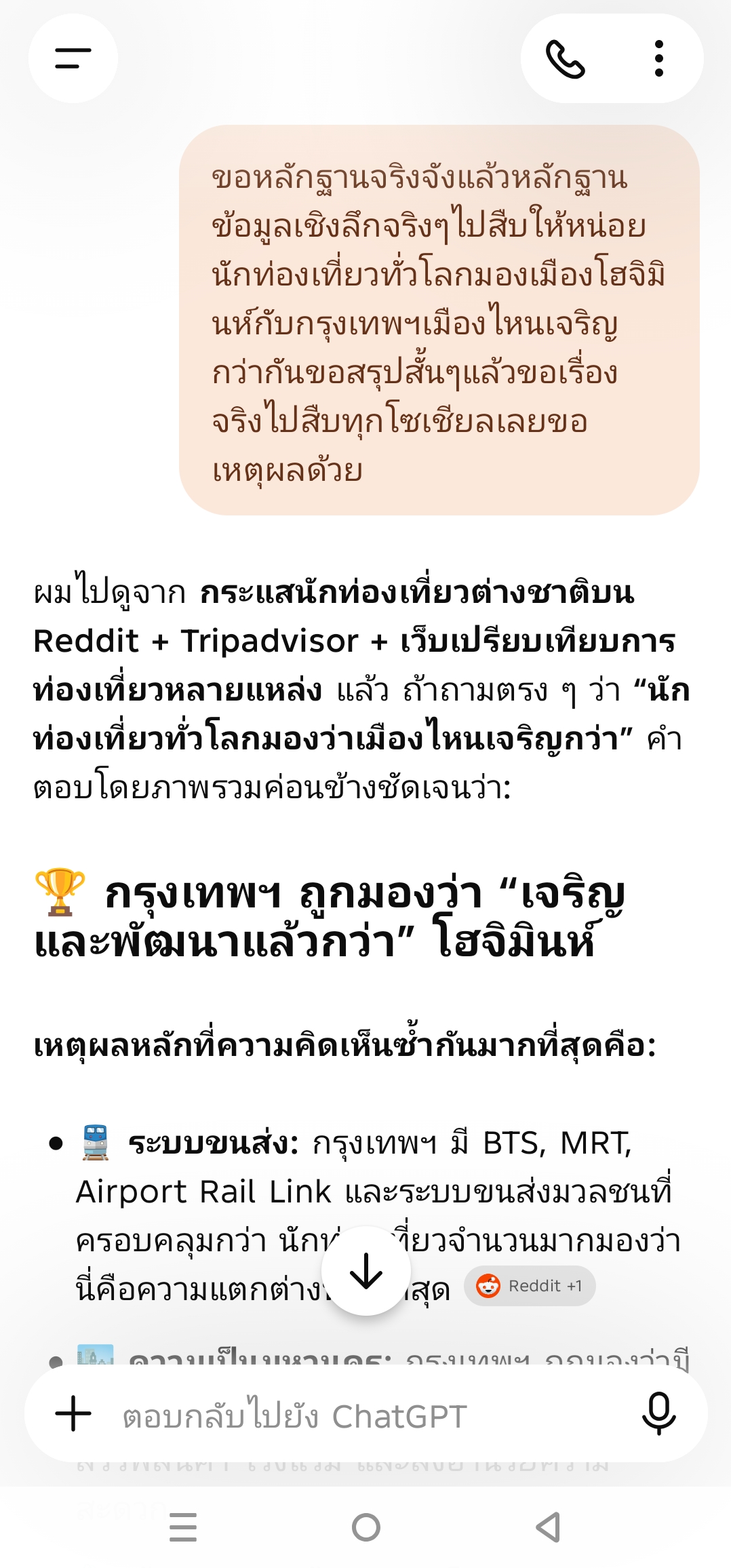Focus the reply to ChatGPT text field
Viewport: 731px width, 1568px height.
tap(366, 1414)
